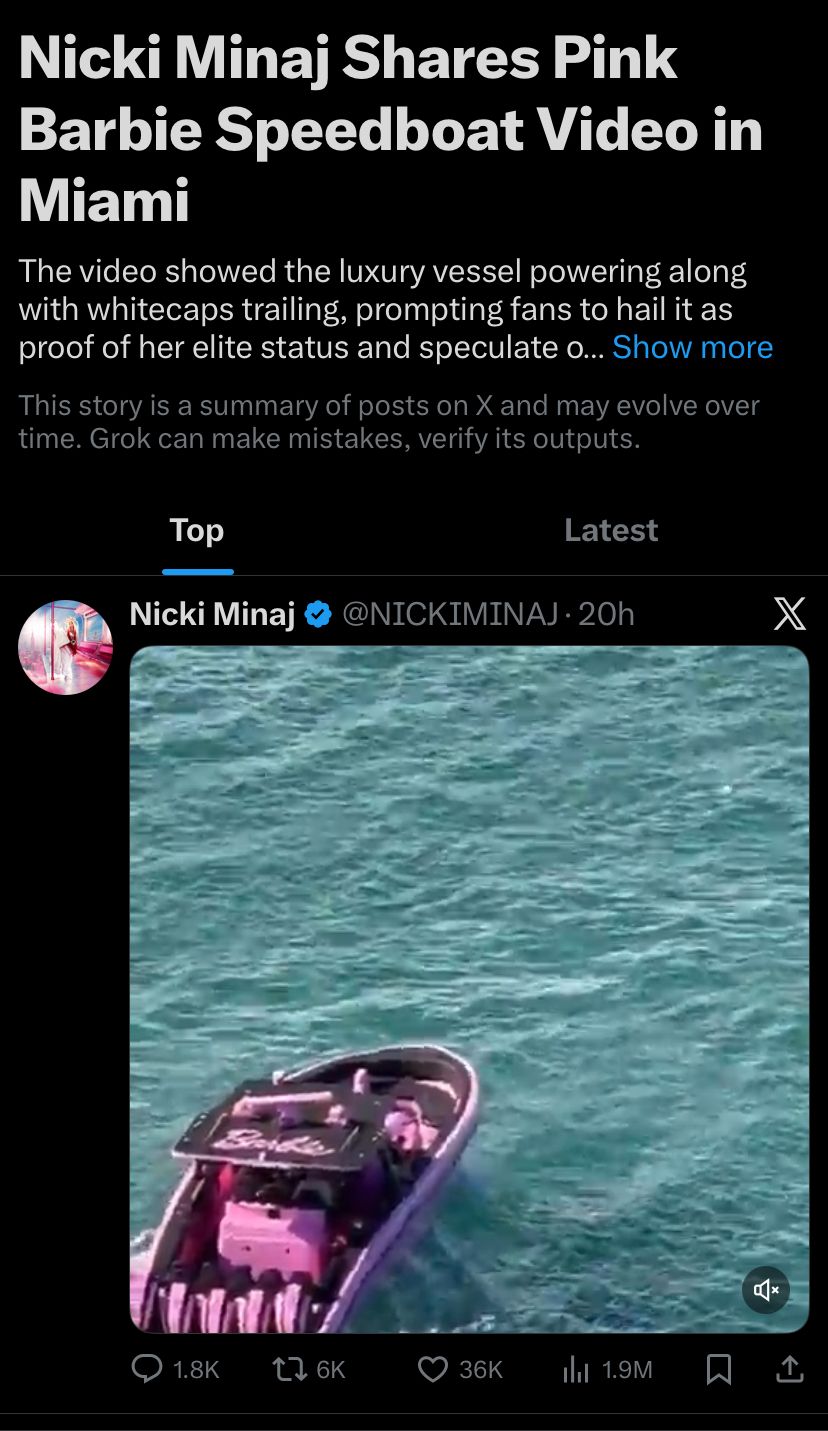Share Nicki Minaj's post
Screen dimensions: 828x1431
click(789, 1369)
